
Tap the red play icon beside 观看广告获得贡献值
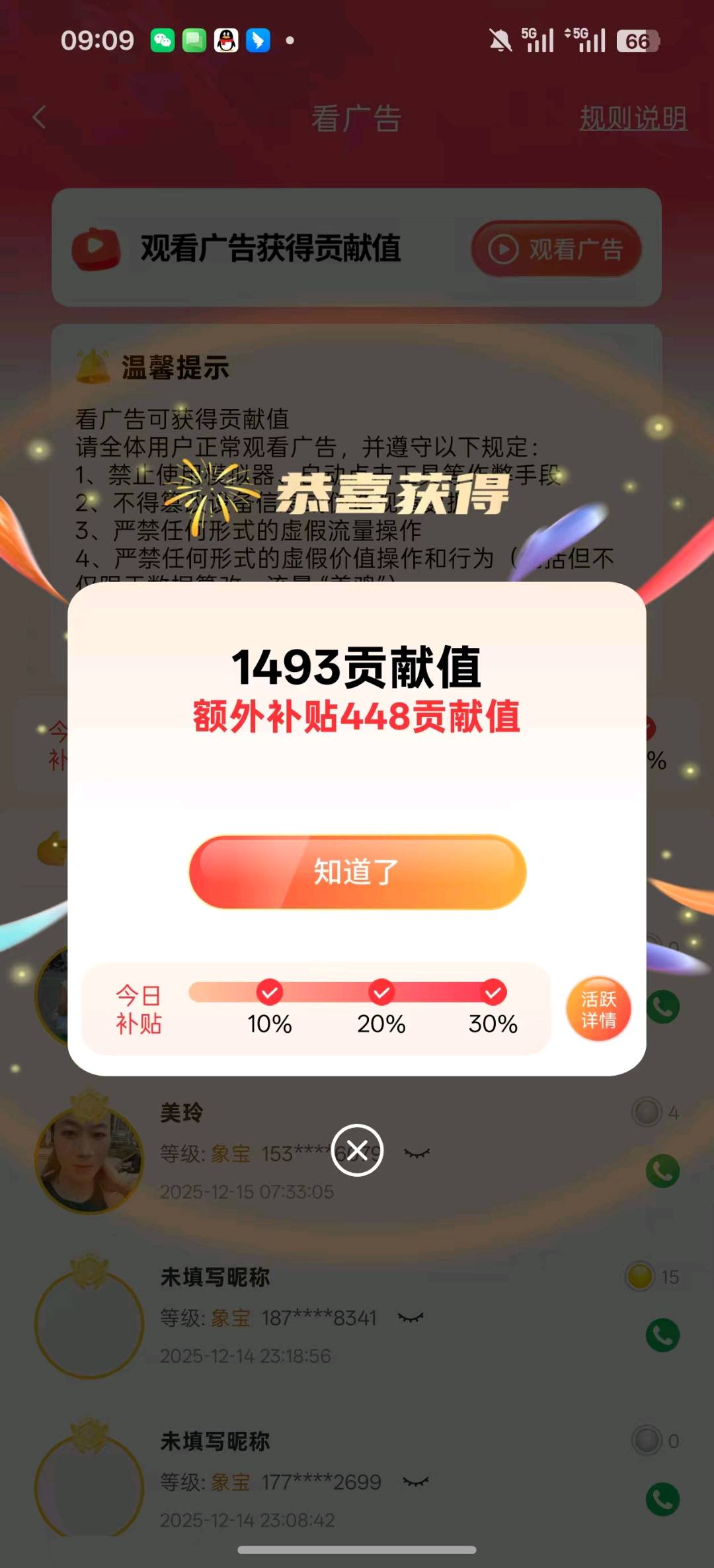[x=96, y=248]
